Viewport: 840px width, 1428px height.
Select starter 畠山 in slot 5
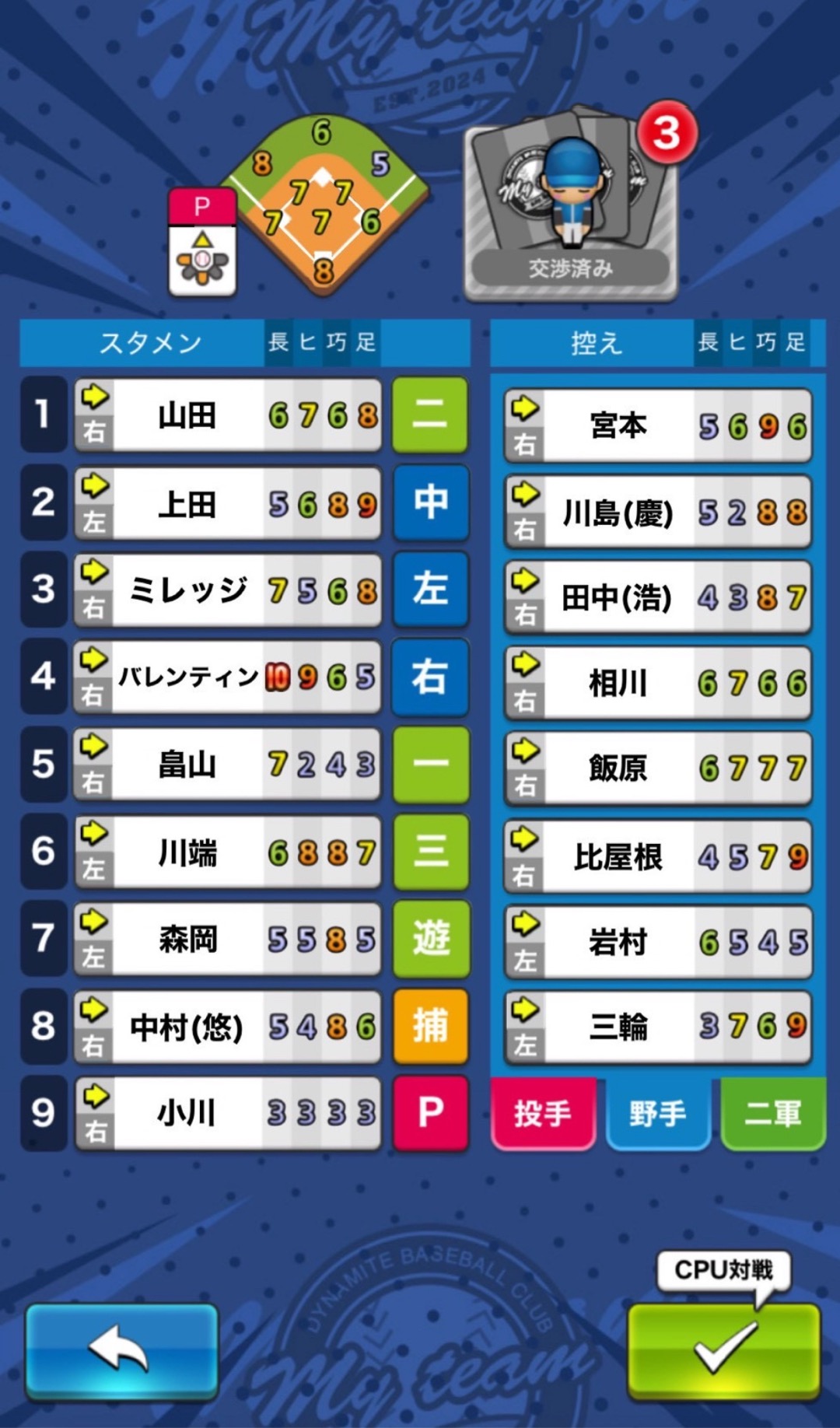pos(227,765)
